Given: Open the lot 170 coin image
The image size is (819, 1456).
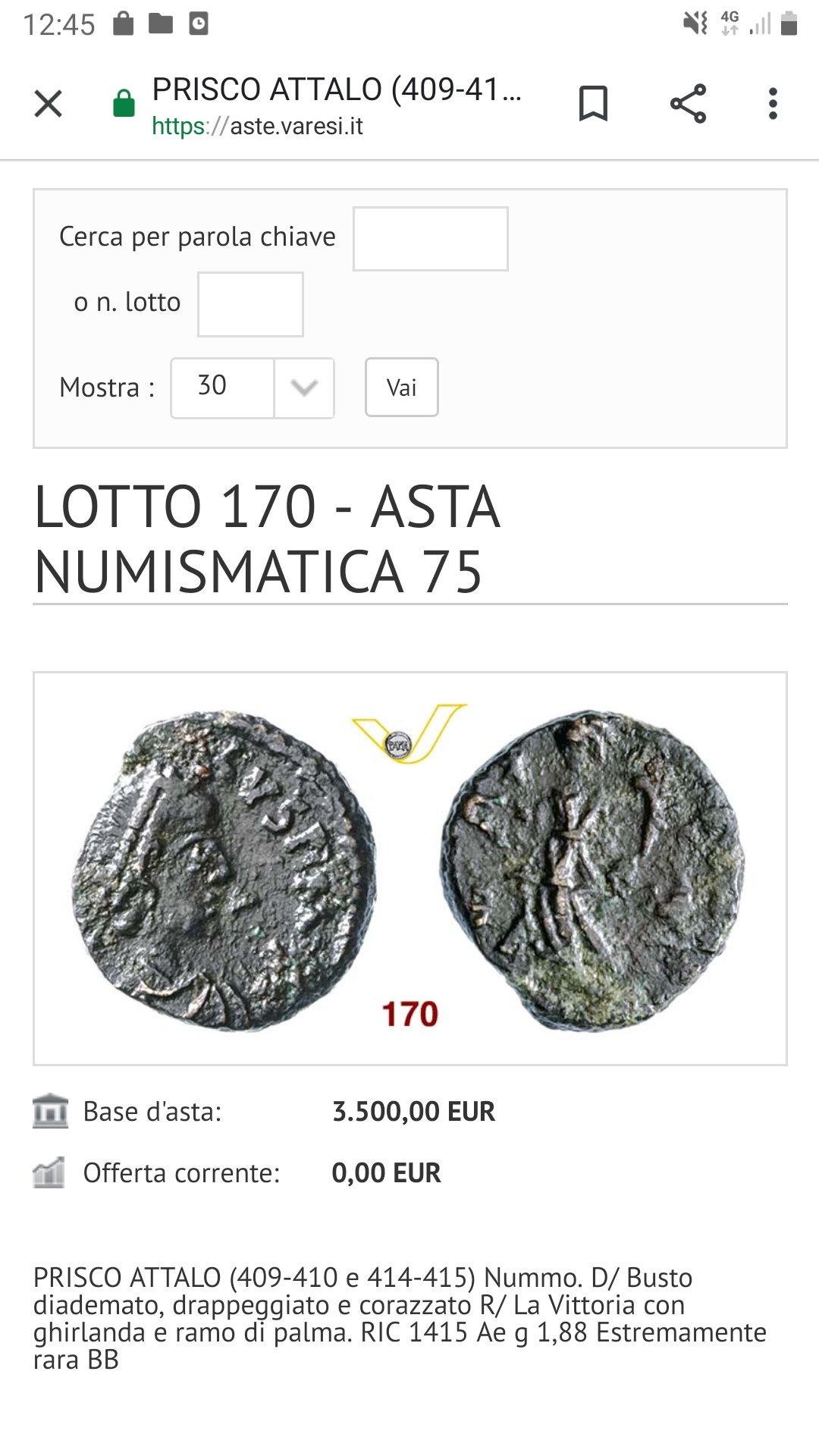Looking at the screenshot, I should 409,868.
